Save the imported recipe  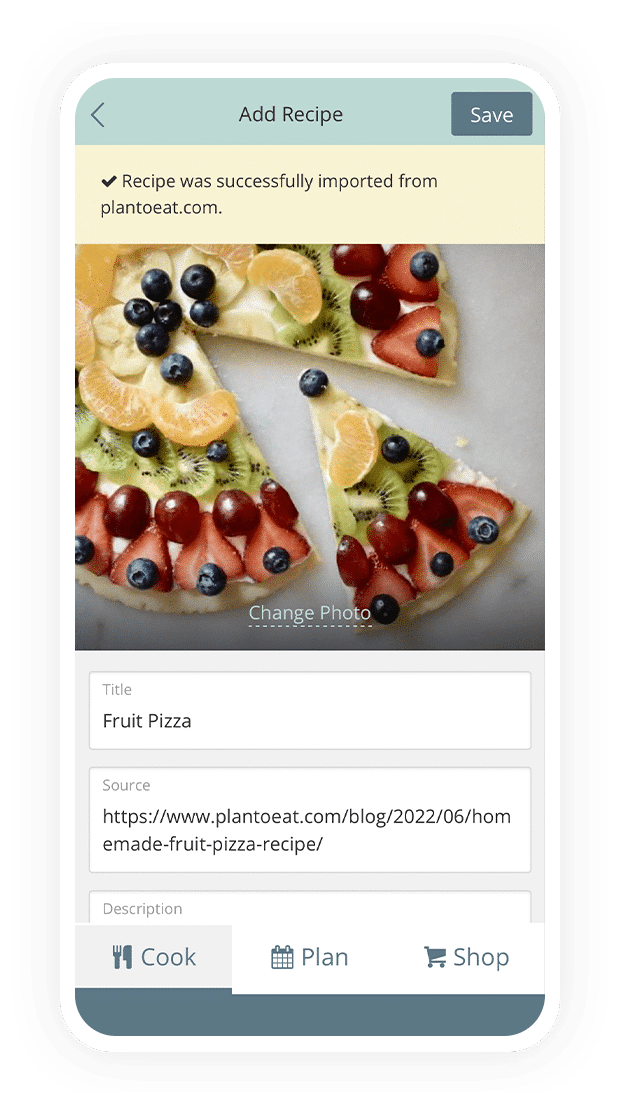click(491, 115)
